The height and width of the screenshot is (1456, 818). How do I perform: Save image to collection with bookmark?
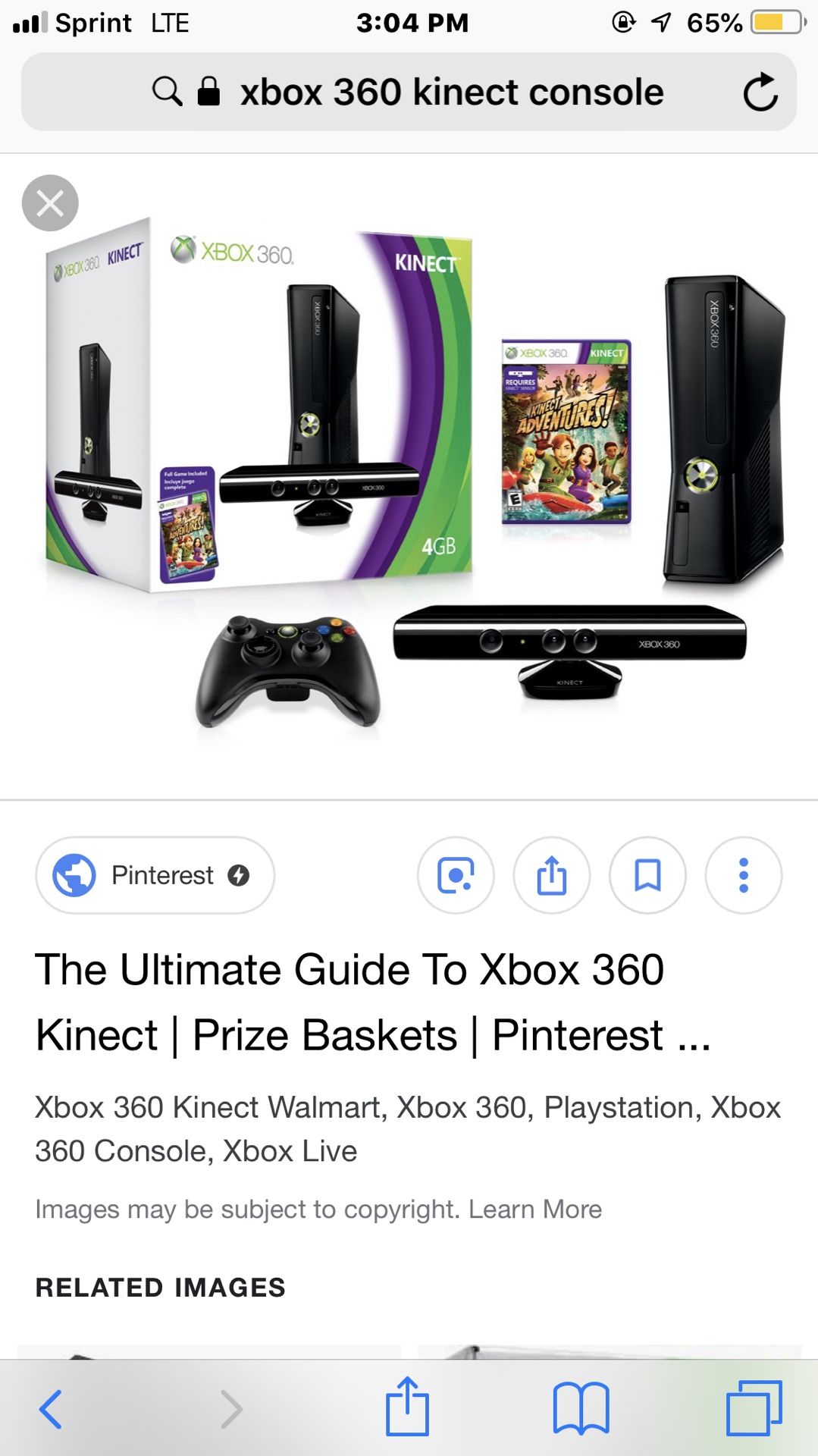tap(647, 875)
